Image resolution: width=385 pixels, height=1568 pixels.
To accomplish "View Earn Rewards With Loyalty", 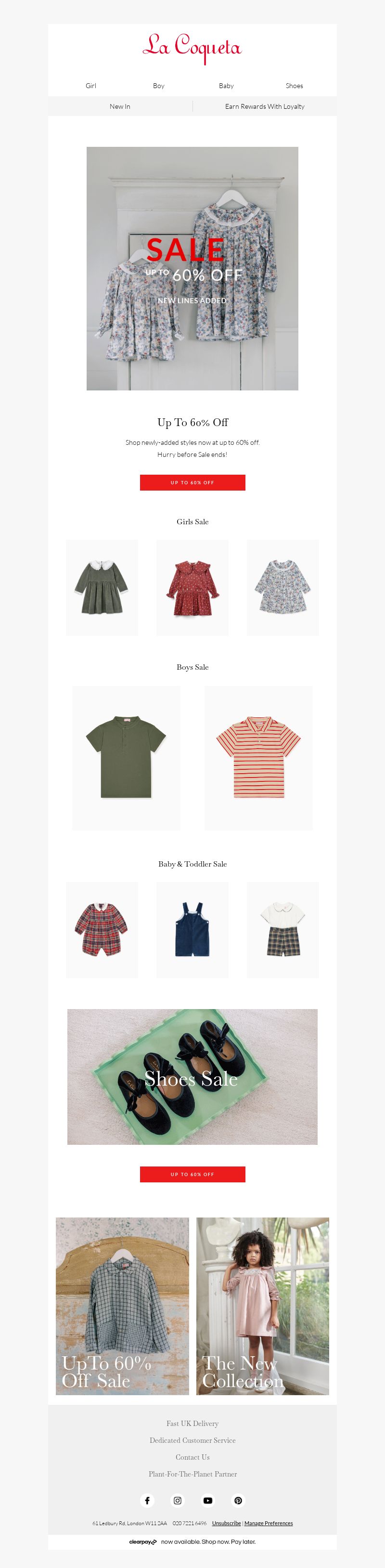I will click(265, 106).
